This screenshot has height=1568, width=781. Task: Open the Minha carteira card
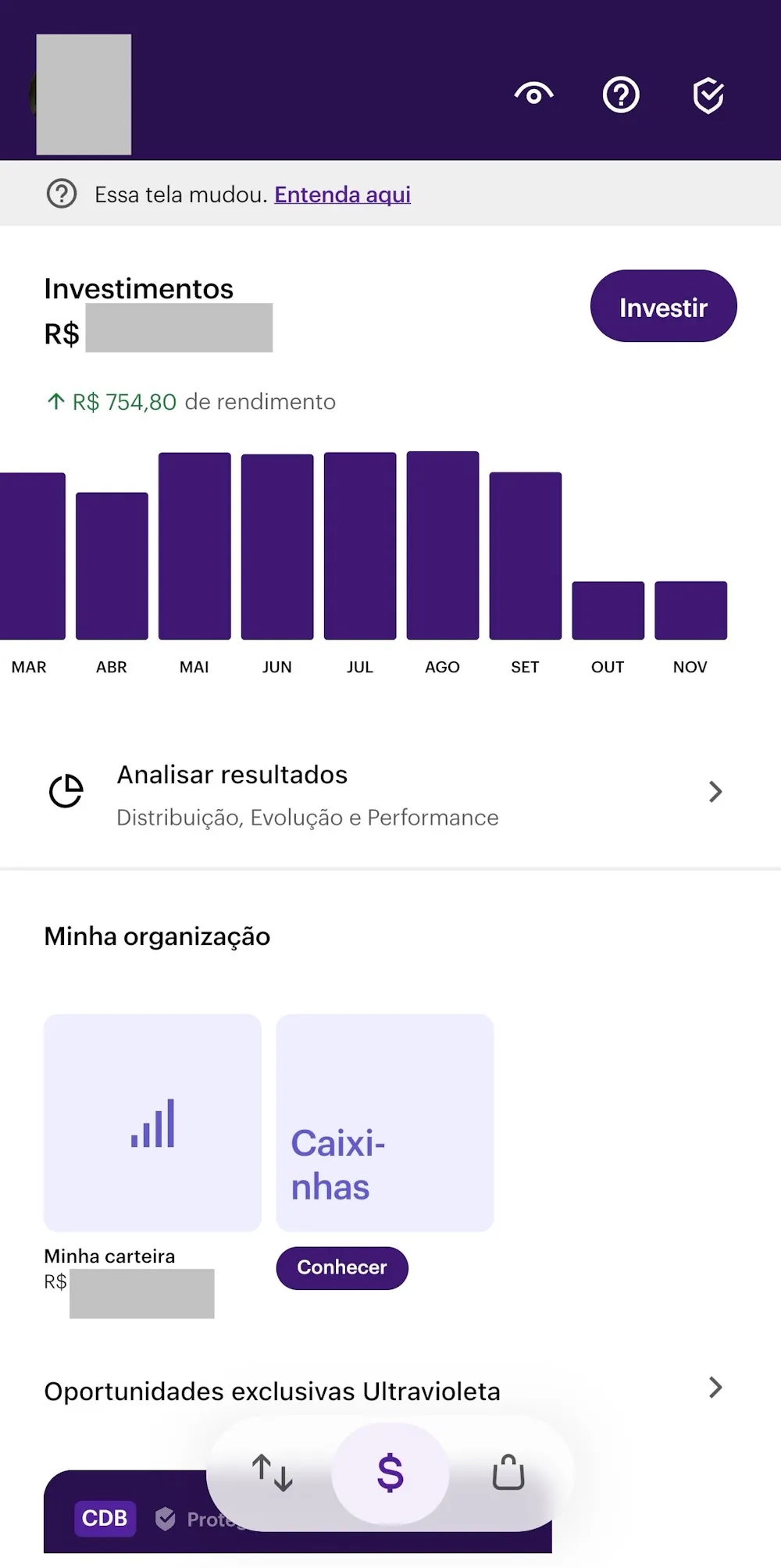pos(152,1123)
